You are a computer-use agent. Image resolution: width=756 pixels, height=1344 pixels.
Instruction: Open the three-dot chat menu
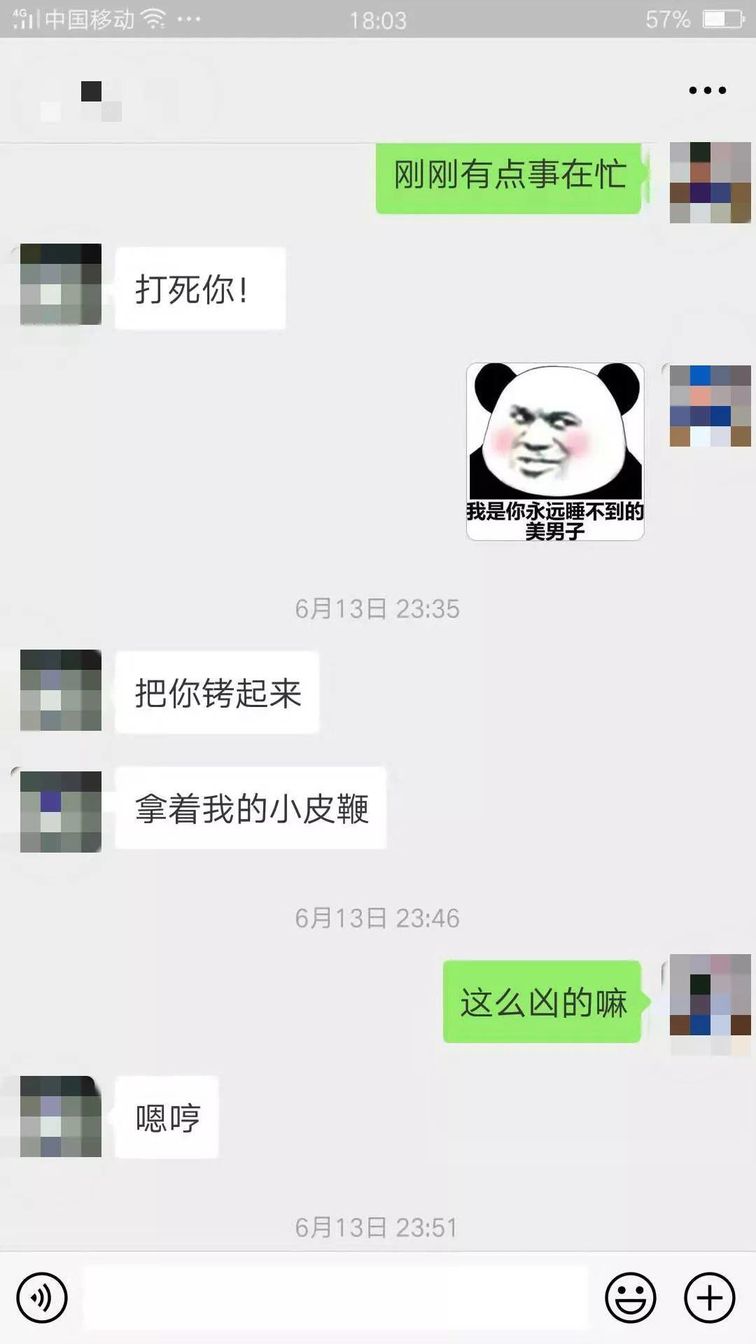707,90
